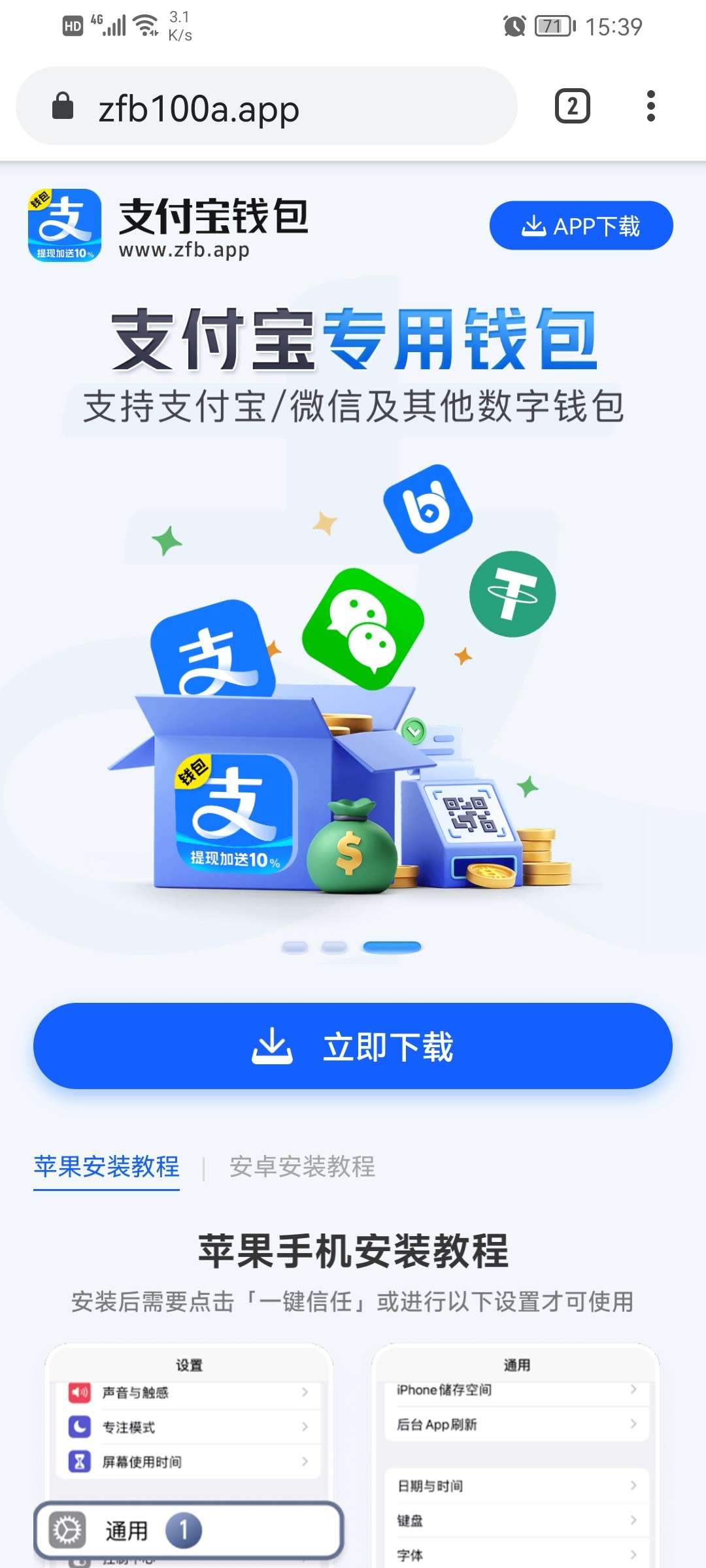Open the browser overflow menu

(650, 106)
